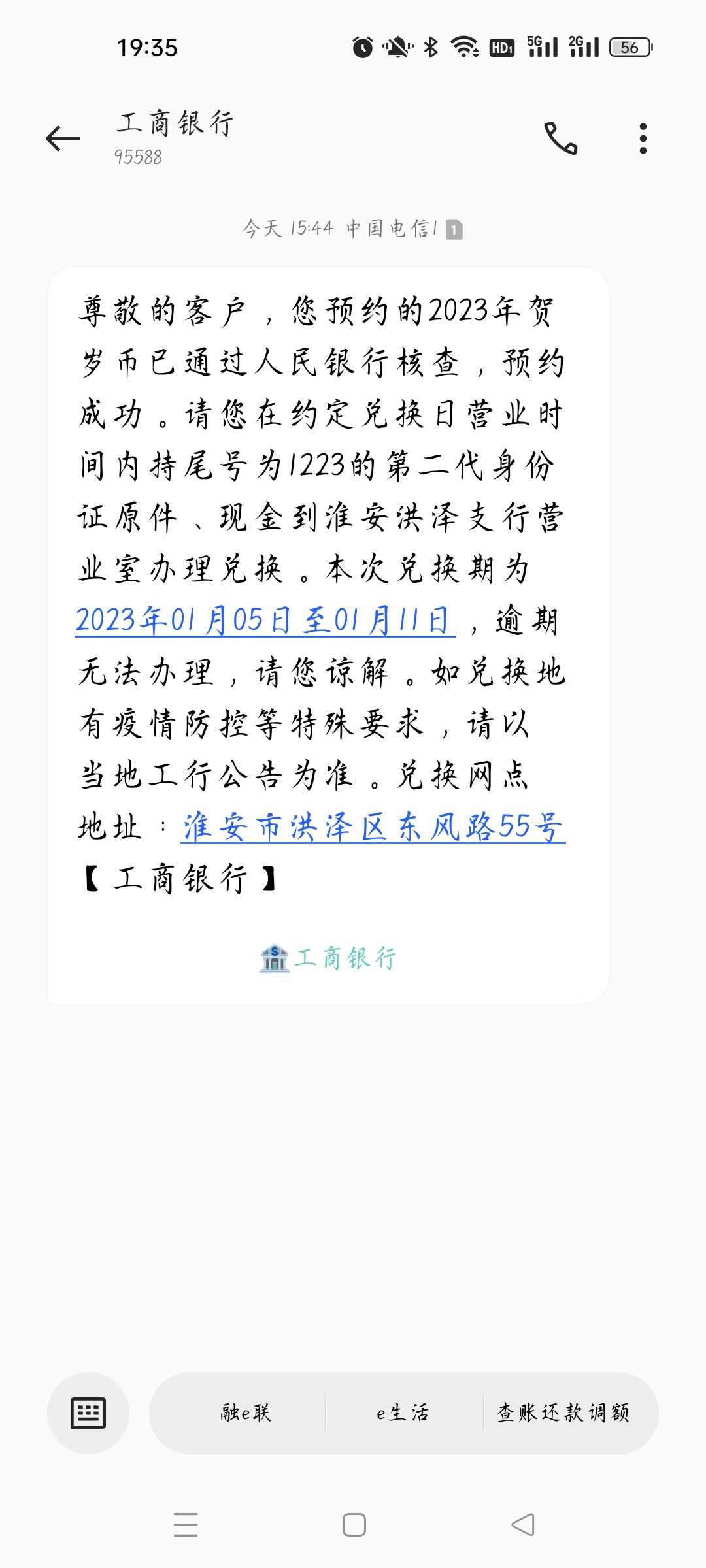Open recent apps from navigation bar
Viewport: 706px width, 1568px height.
click(186, 1525)
